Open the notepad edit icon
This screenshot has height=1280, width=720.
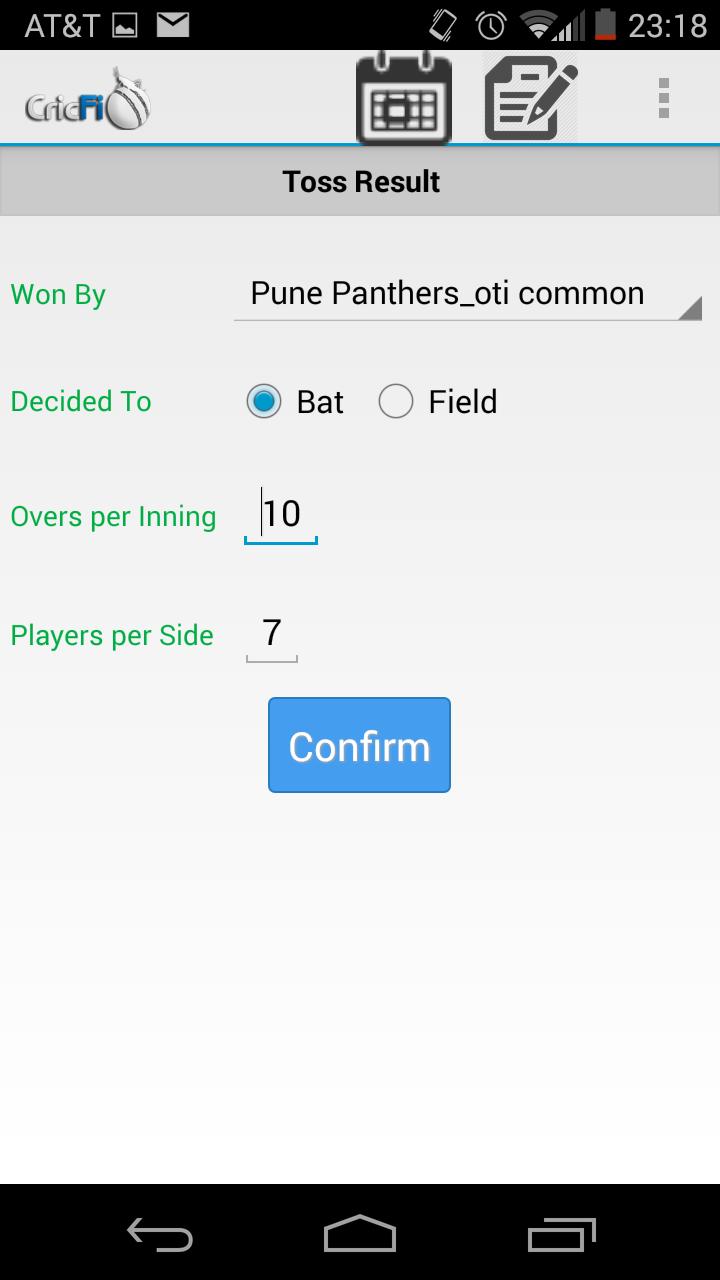[x=531, y=100]
